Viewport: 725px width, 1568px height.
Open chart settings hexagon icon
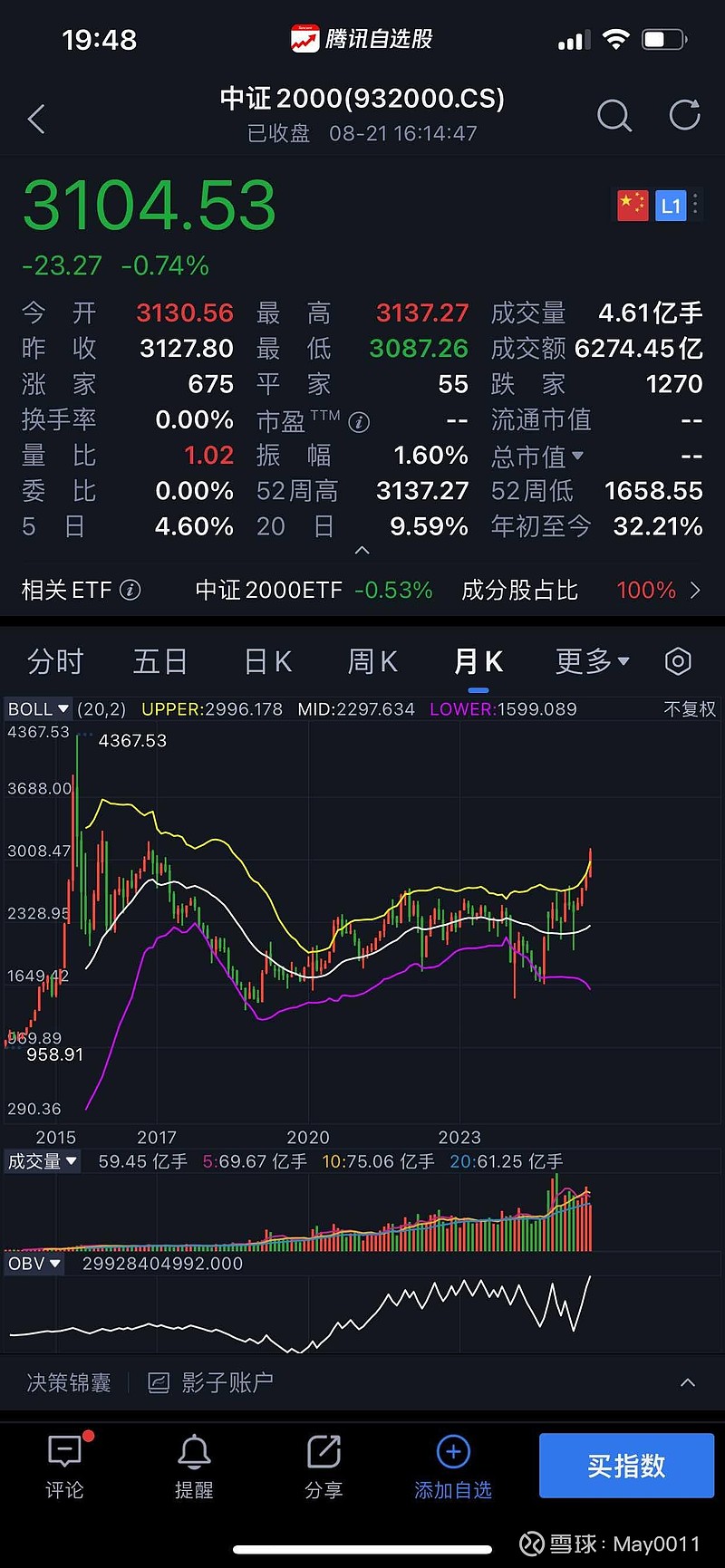click(x=678, y=662)
